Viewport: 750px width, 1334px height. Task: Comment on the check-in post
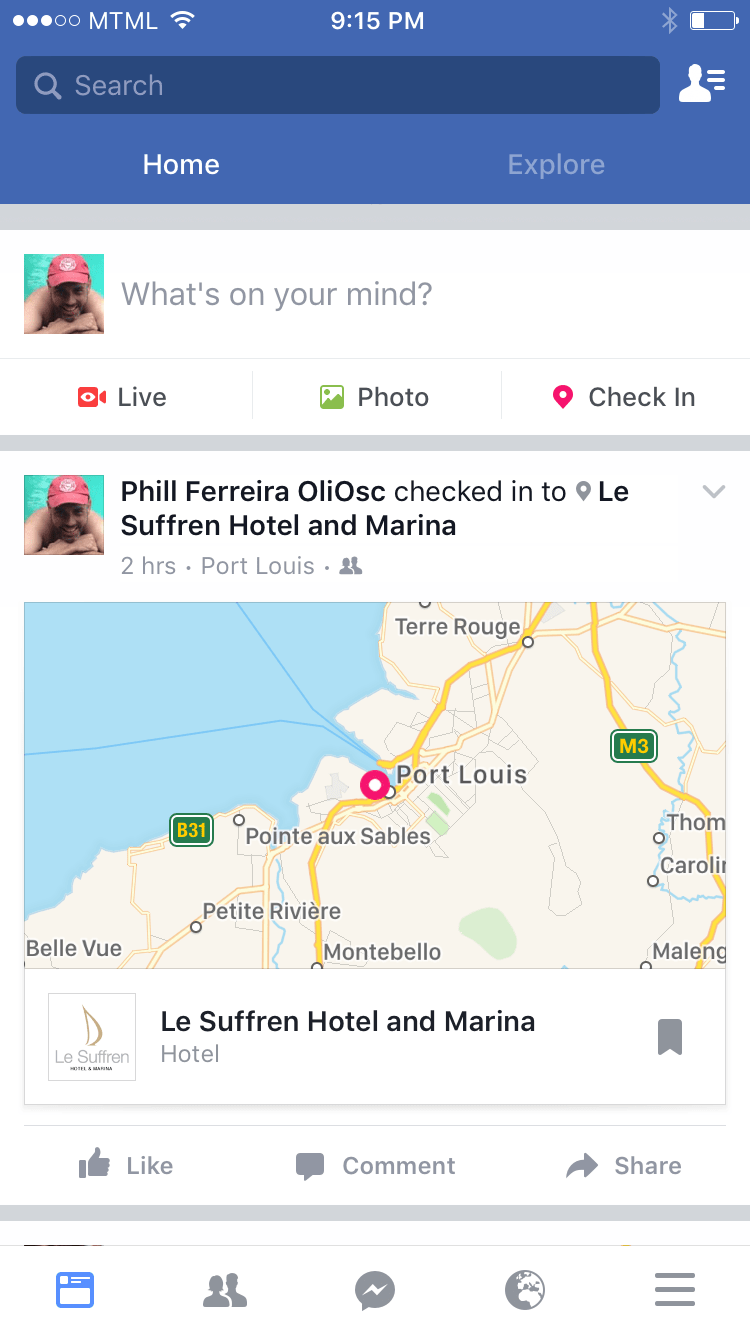tap(375, 1165)
